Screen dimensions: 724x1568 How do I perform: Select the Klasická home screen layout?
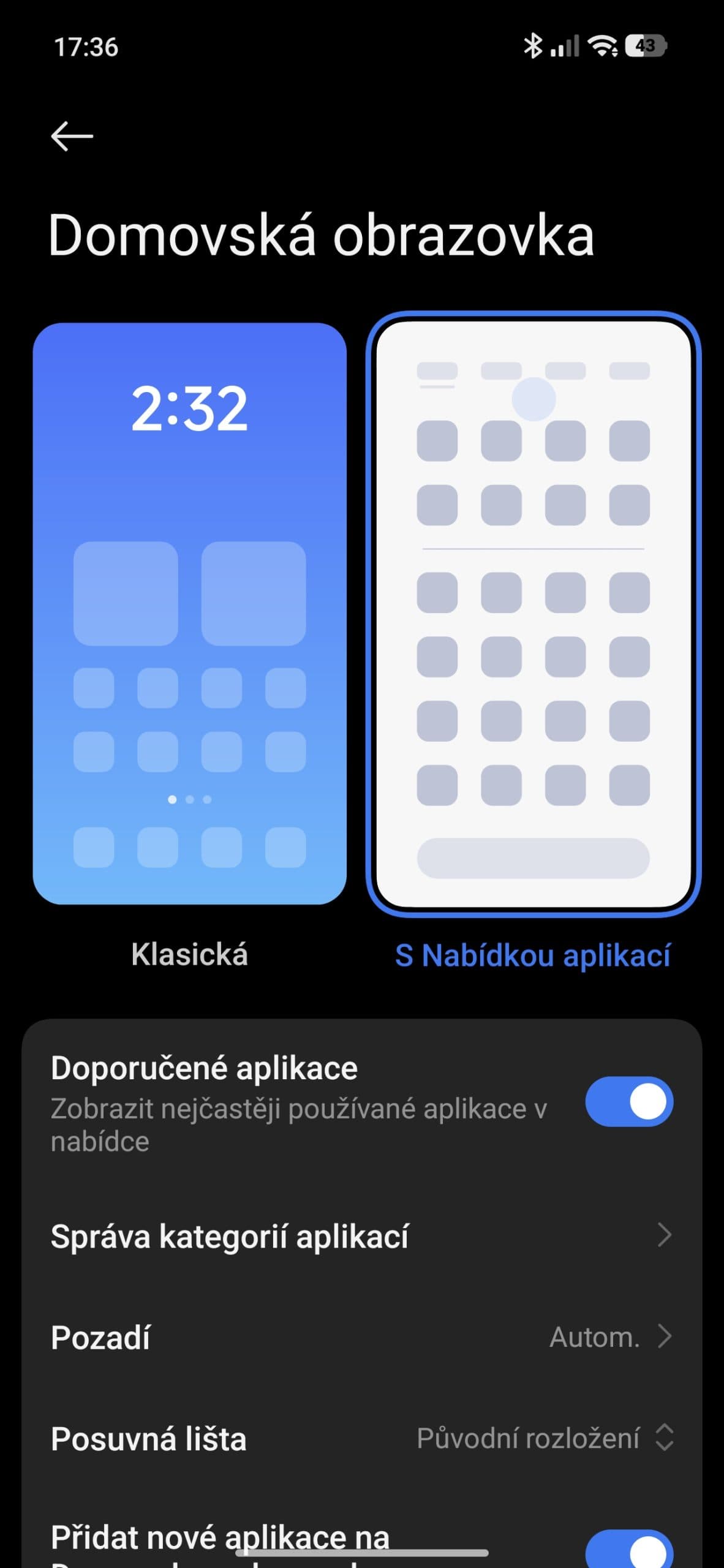(x=189, y=613)
